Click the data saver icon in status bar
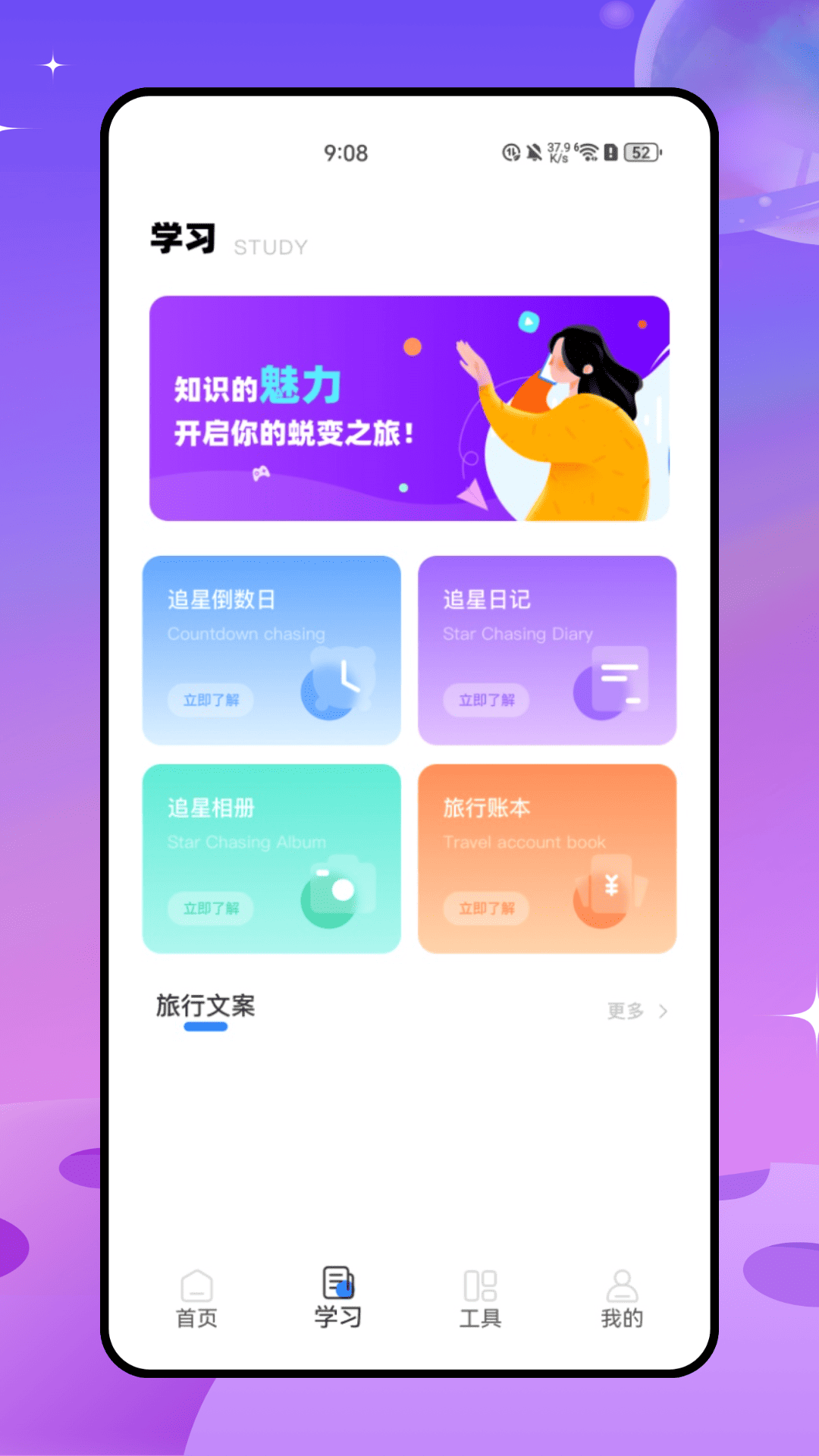Viewport: 819px width, 1456px height. pos(512,153)
